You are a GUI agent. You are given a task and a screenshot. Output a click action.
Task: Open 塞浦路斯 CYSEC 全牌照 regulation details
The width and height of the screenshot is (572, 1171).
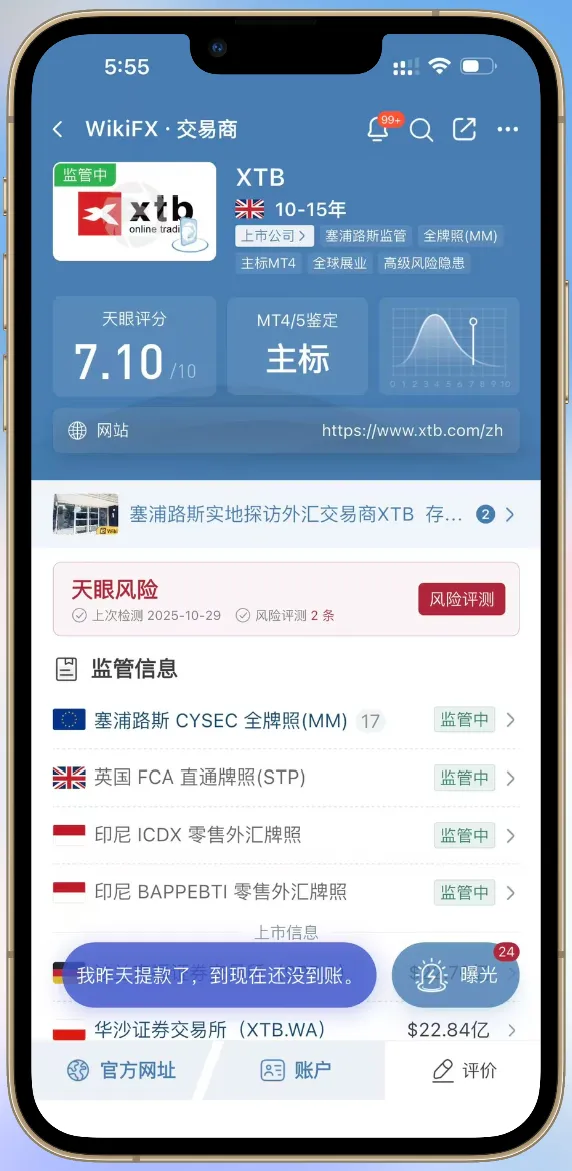(286, 721)
